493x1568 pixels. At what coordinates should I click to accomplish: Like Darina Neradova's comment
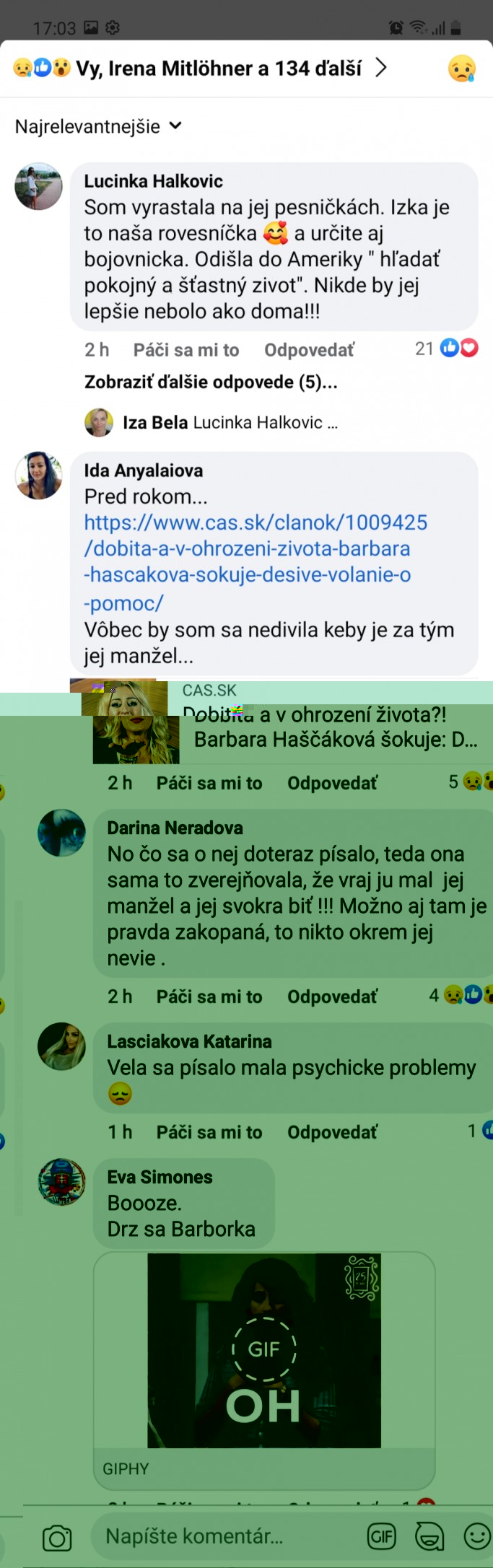click(x=209, y=997)
